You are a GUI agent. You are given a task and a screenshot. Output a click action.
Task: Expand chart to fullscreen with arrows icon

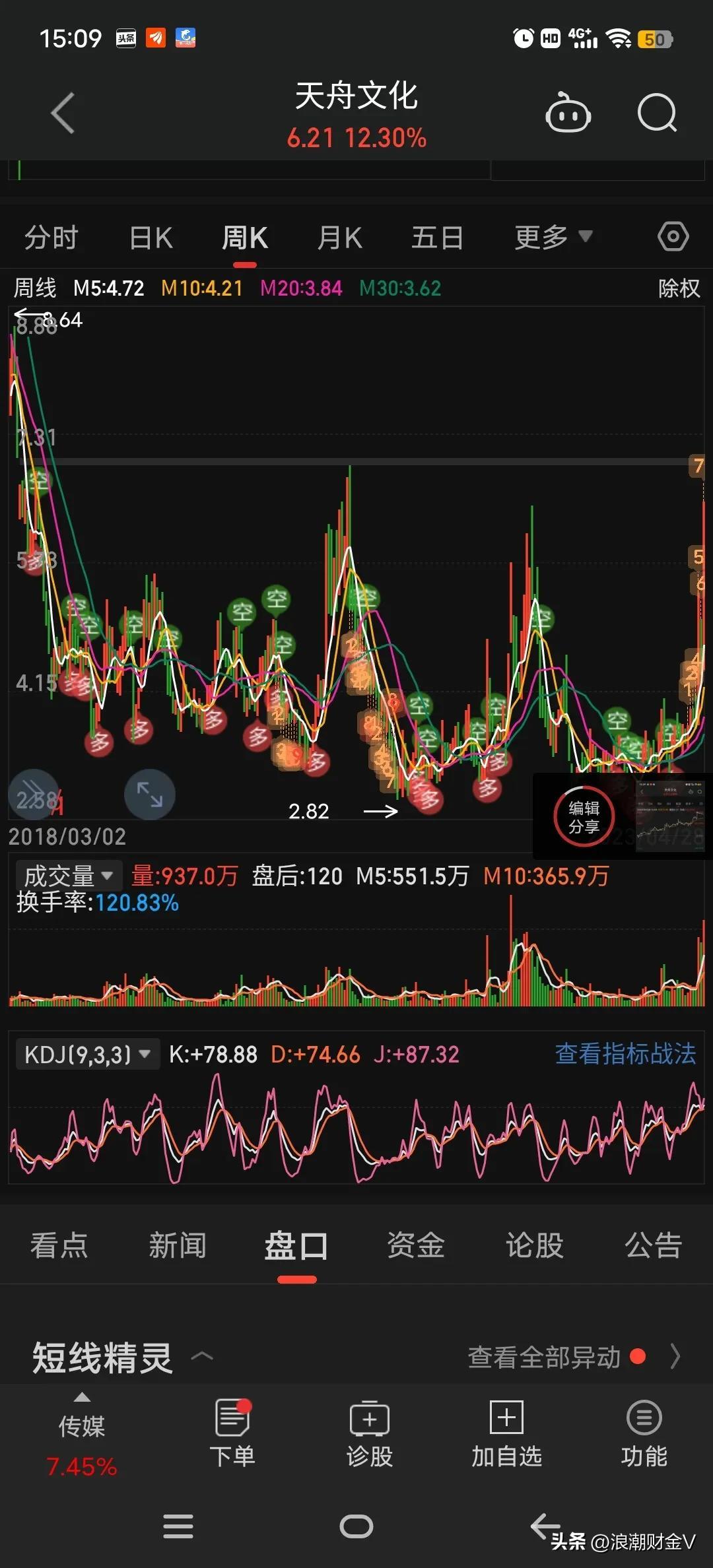pyautogui.click(x=149, y=795)
